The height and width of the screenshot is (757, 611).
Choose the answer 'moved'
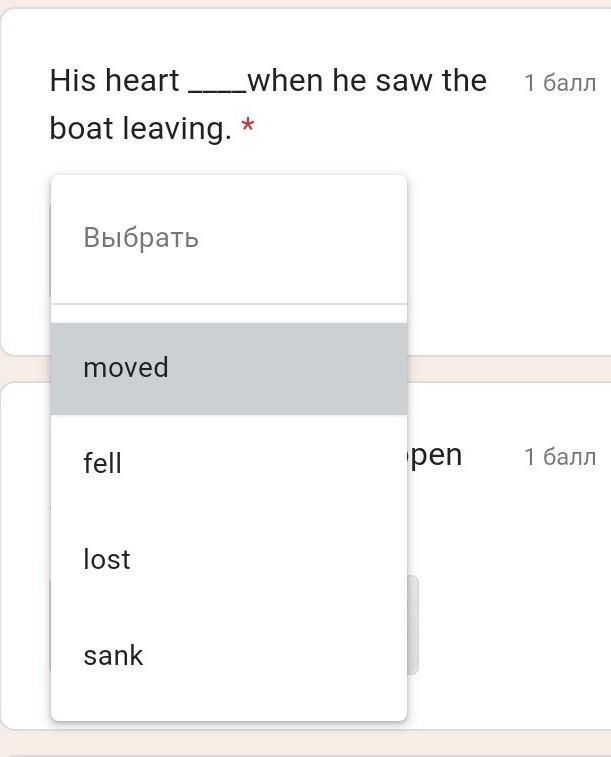pos(229,368)
